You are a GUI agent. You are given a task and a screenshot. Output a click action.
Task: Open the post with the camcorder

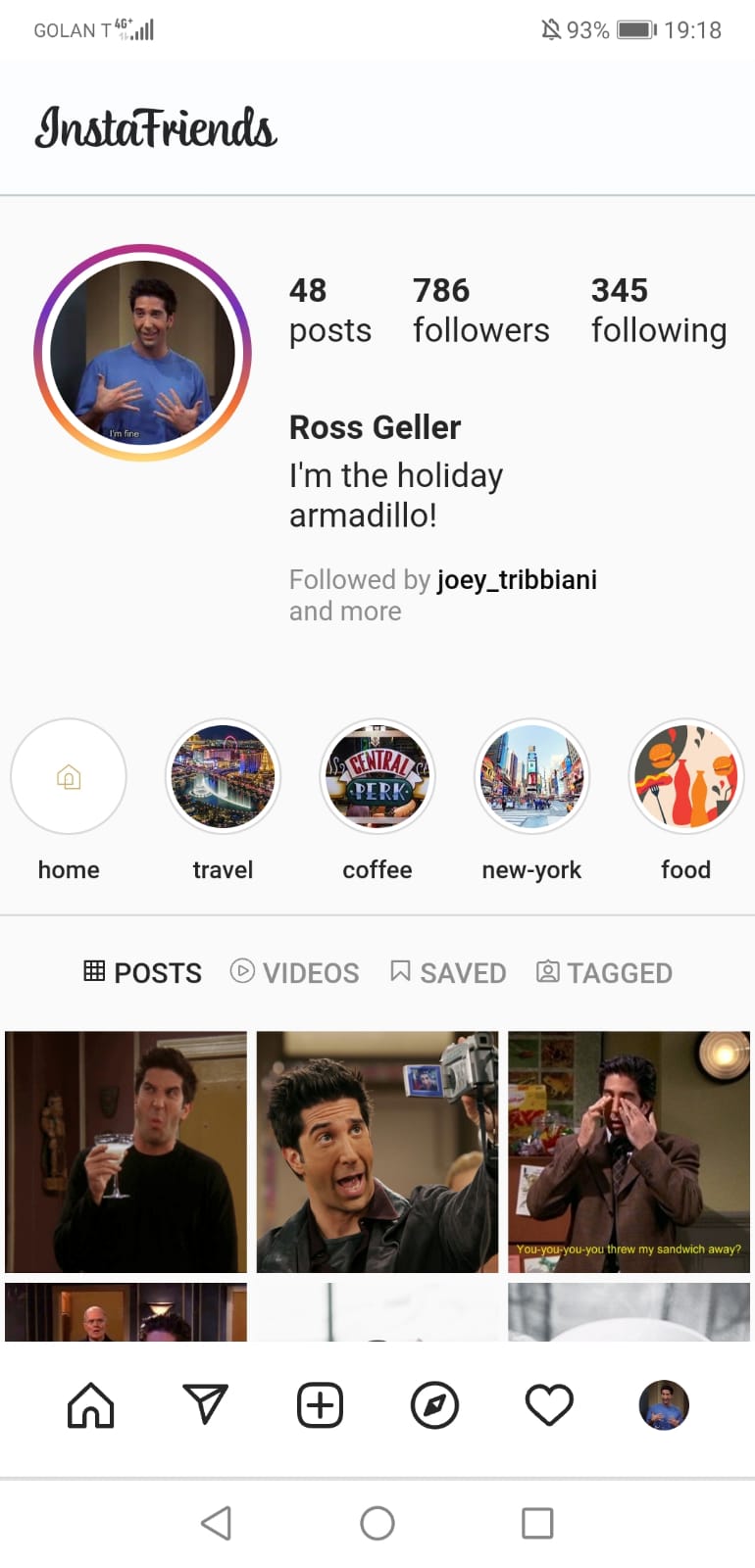[x=377, y=1151]
